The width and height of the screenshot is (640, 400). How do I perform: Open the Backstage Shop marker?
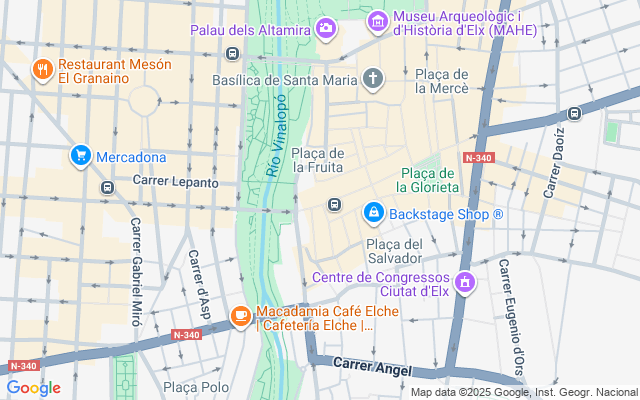tap(373, 212)
